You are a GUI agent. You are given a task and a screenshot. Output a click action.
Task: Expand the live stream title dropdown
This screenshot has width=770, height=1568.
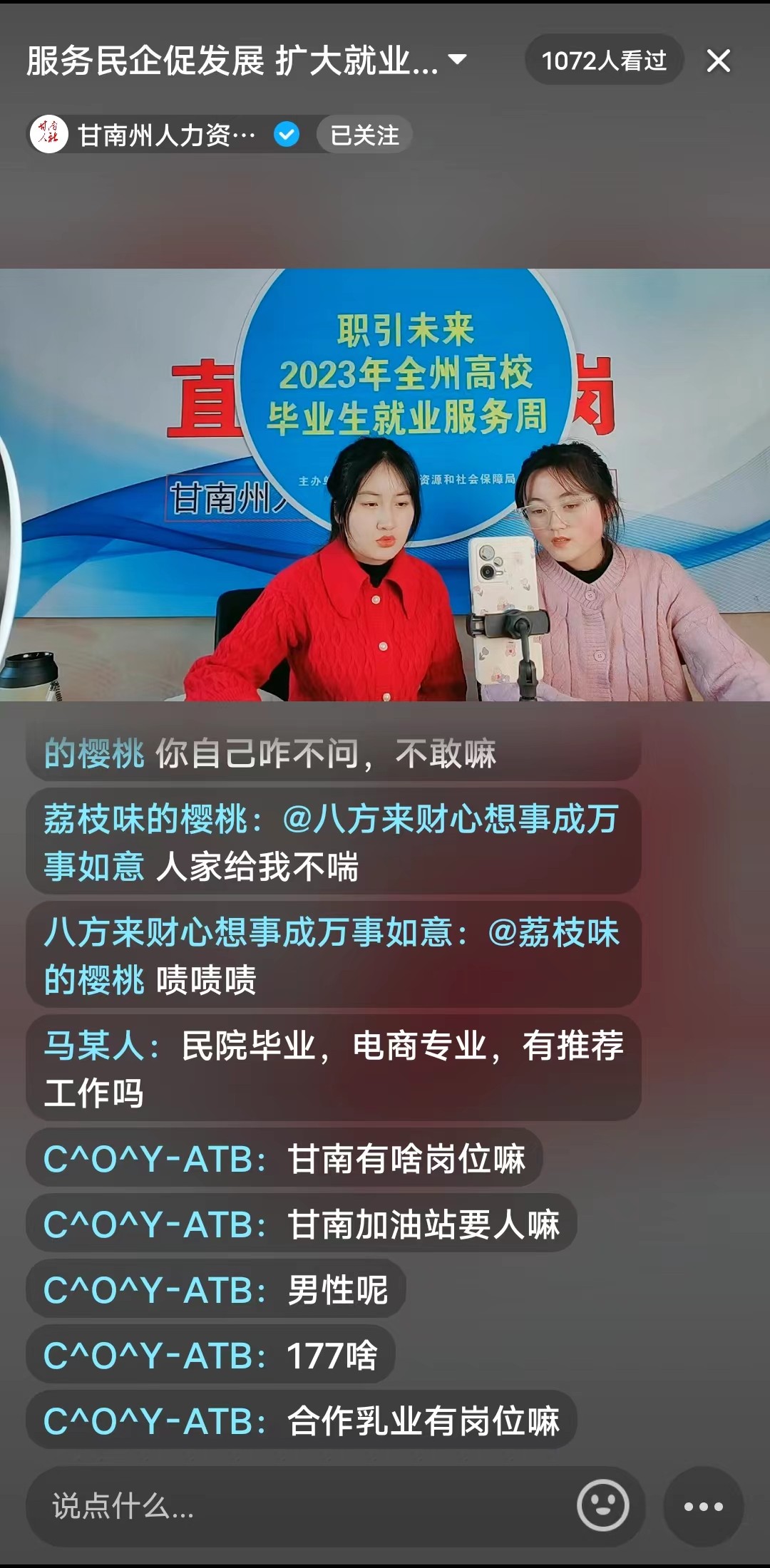[457, 60]
